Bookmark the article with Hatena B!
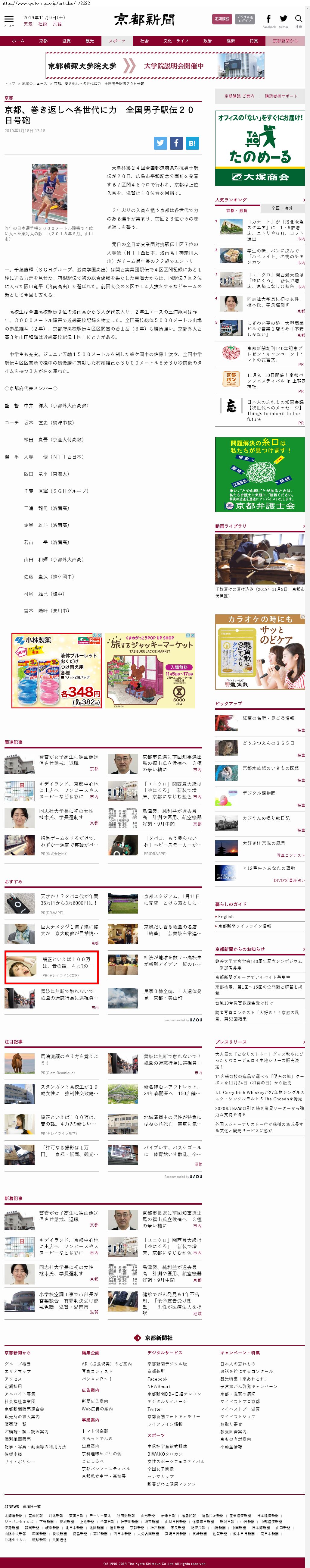 [191, 143]
